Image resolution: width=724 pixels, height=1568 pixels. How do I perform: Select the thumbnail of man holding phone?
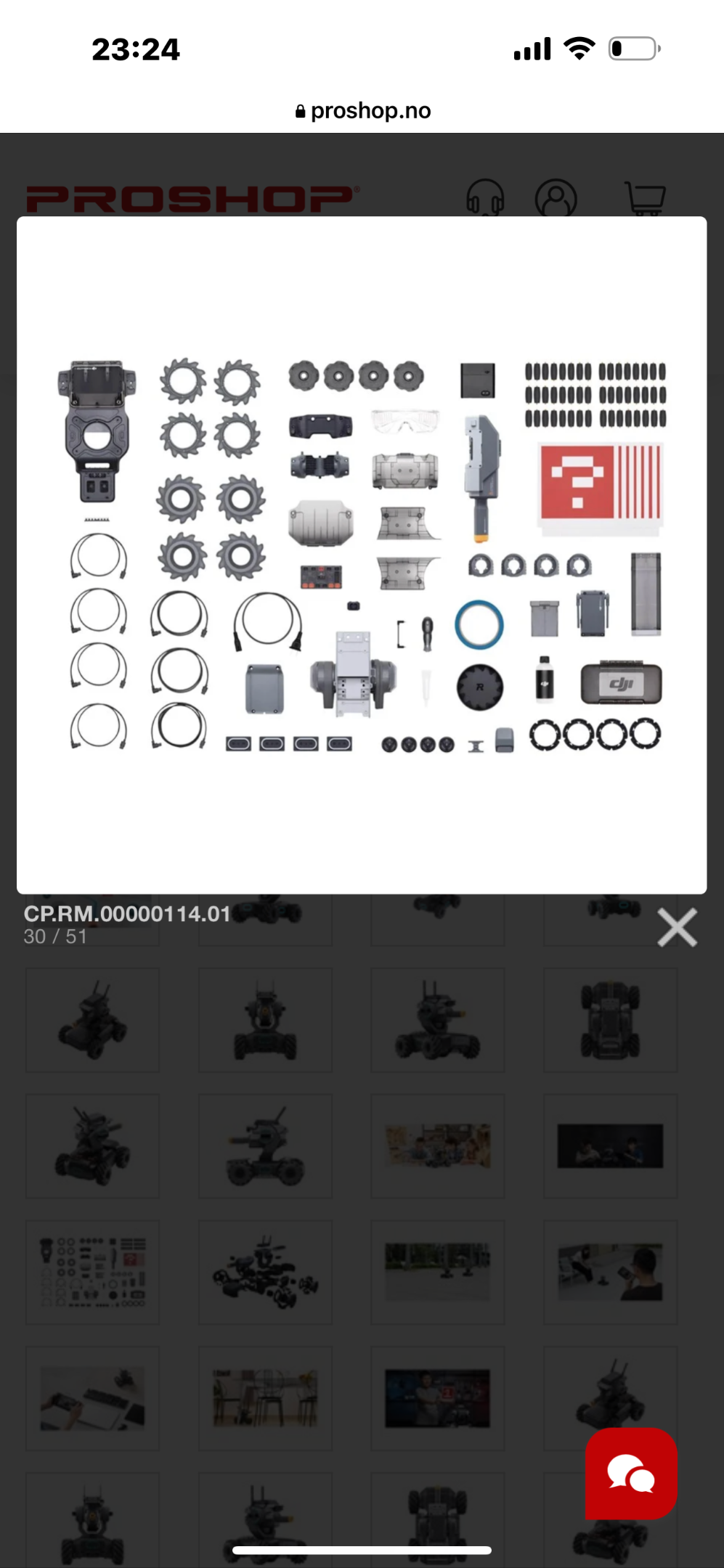(610, 1272)
